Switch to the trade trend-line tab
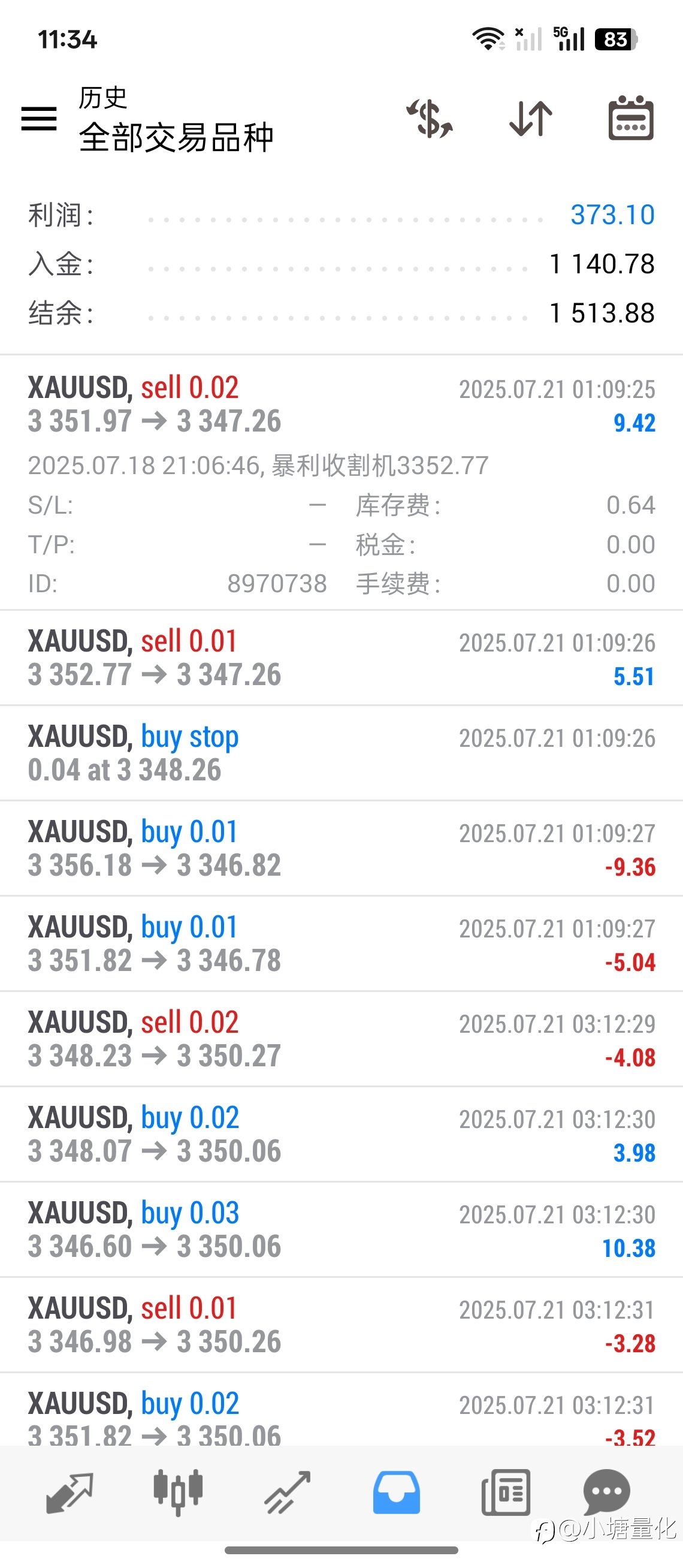The image size is (683, 1568). click(x=287, y=1492)
